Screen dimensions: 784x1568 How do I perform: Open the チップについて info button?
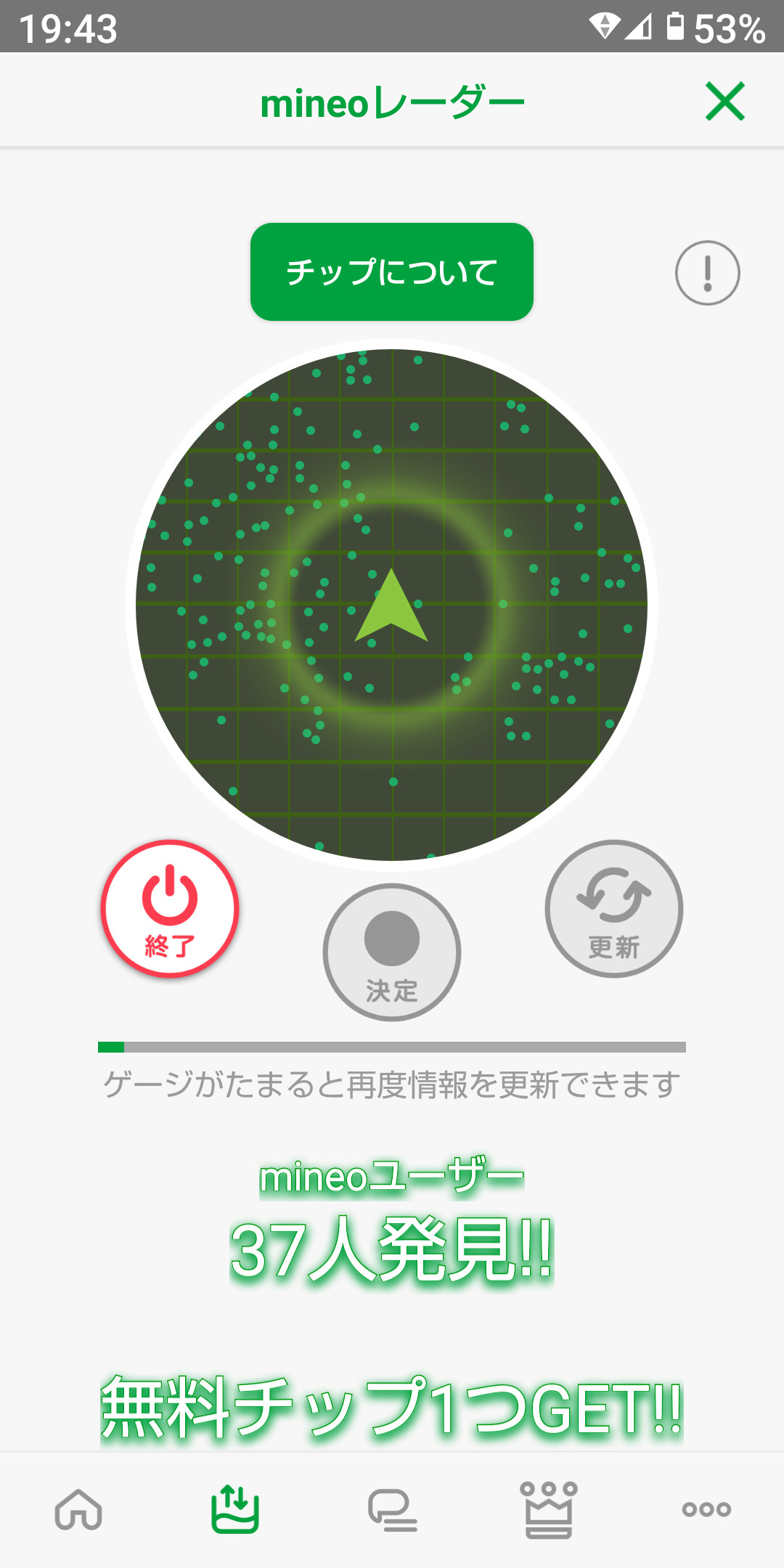pyautogui.click(x=392, y=271)
